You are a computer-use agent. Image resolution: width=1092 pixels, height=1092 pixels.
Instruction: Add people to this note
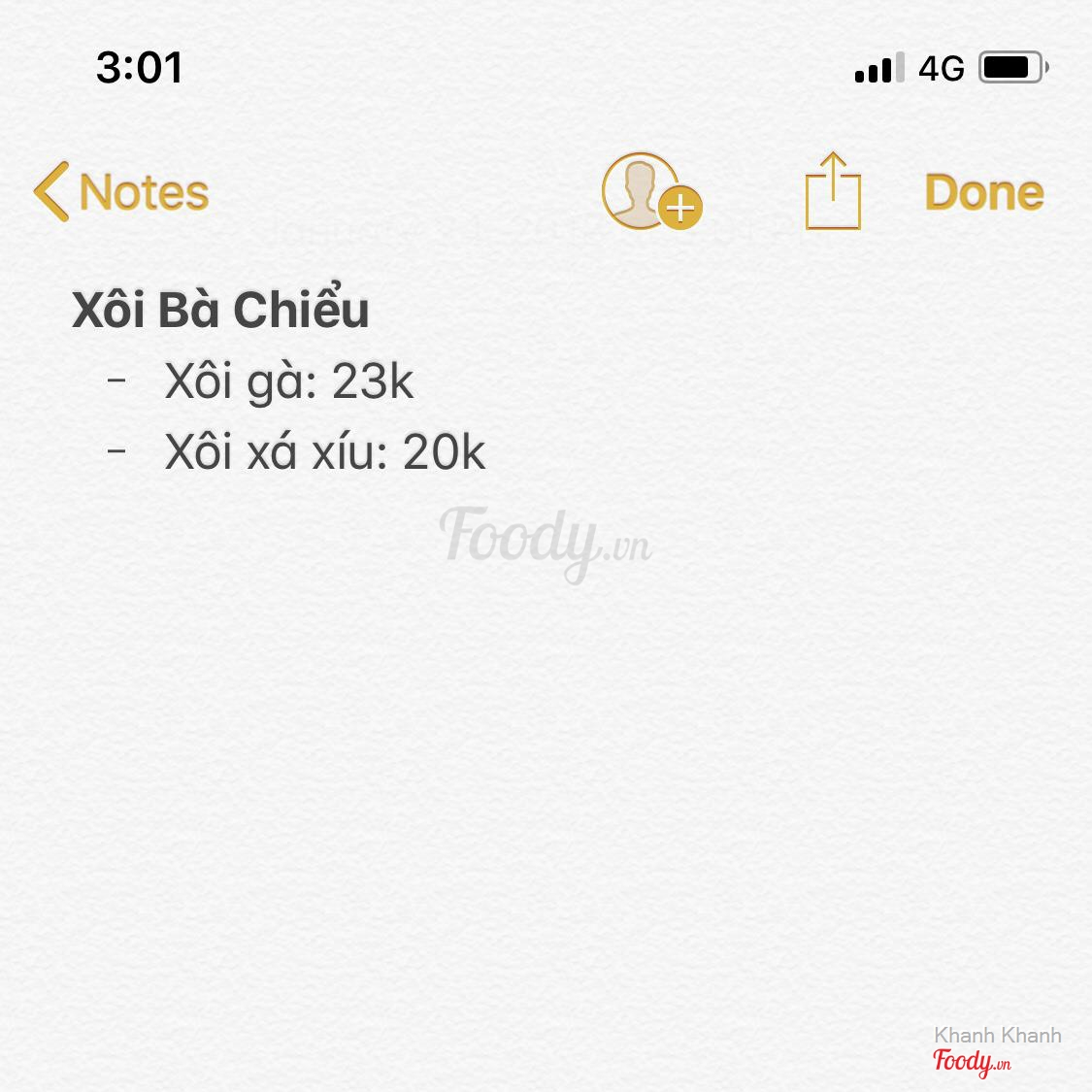(x=650, y=192)
